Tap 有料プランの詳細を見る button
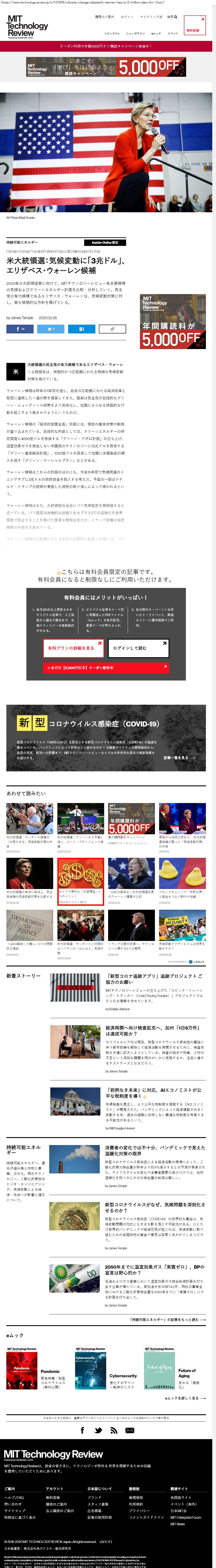 (73, 648)
